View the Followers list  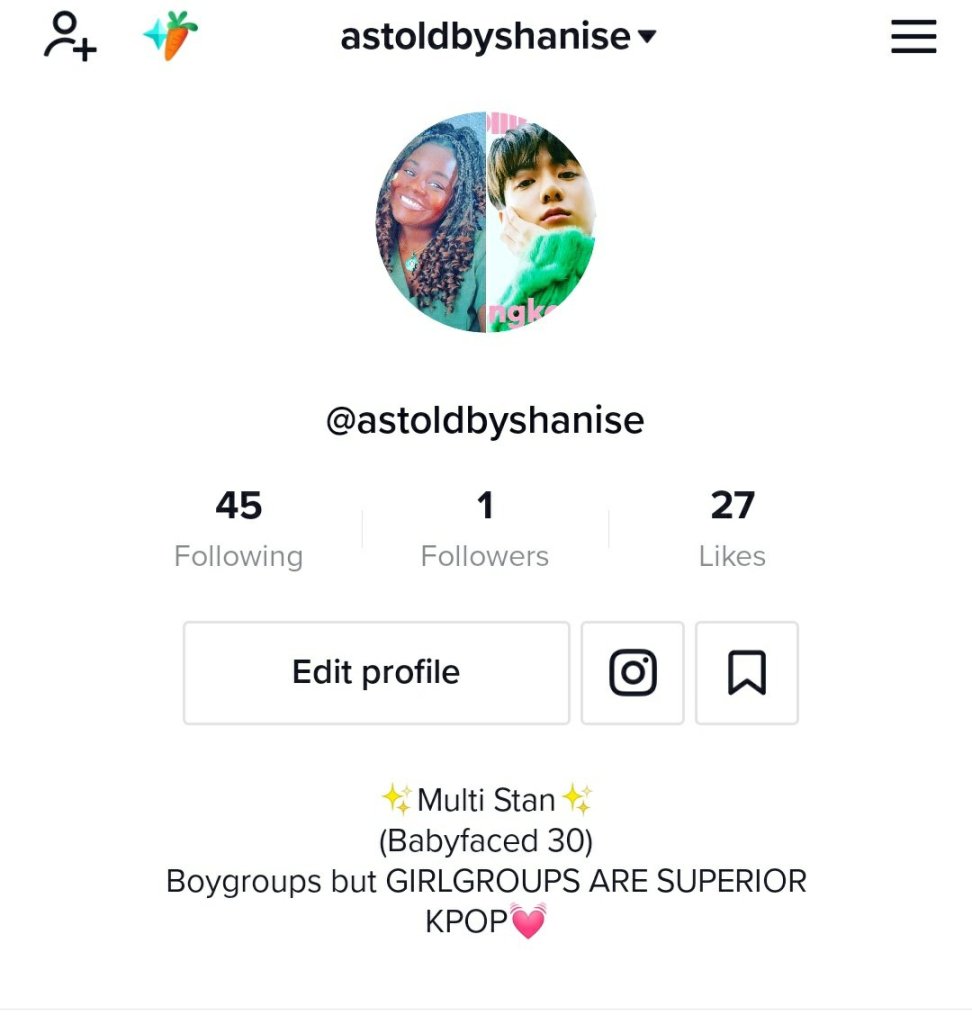(x=485, y=528)
